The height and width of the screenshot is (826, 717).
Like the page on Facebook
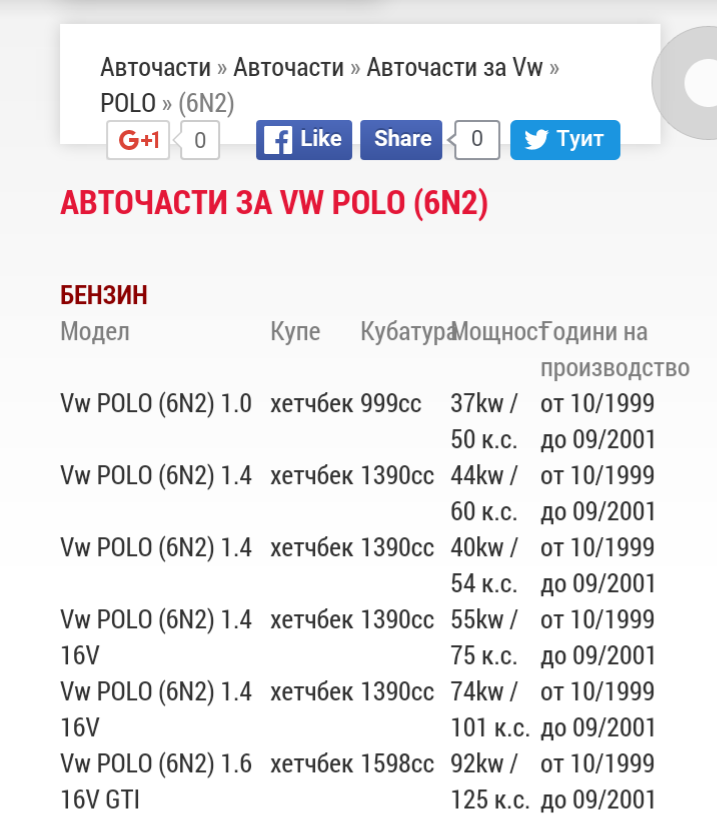pos(304,140)
